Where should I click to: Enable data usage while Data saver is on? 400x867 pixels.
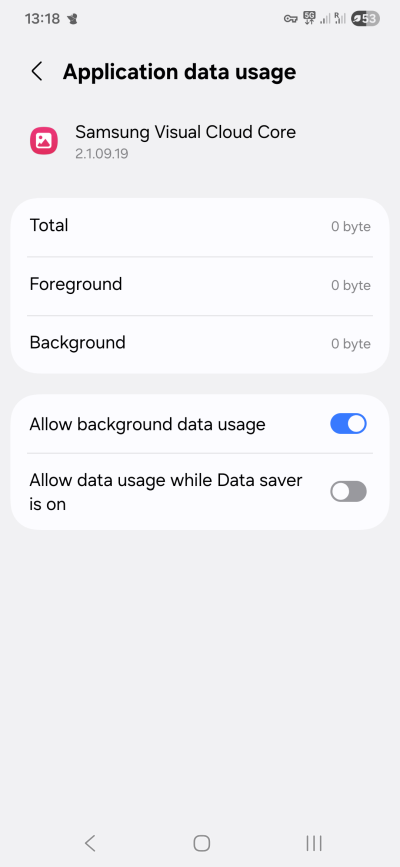click(348, 492)
